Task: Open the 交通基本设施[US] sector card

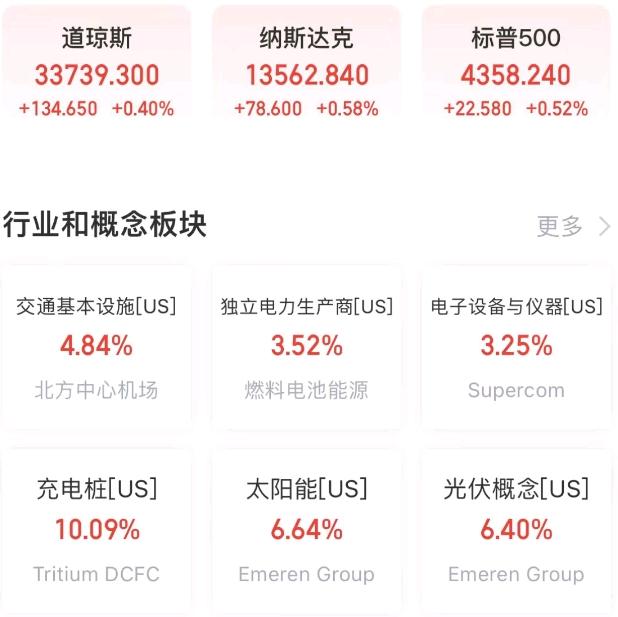Action: 96,347
